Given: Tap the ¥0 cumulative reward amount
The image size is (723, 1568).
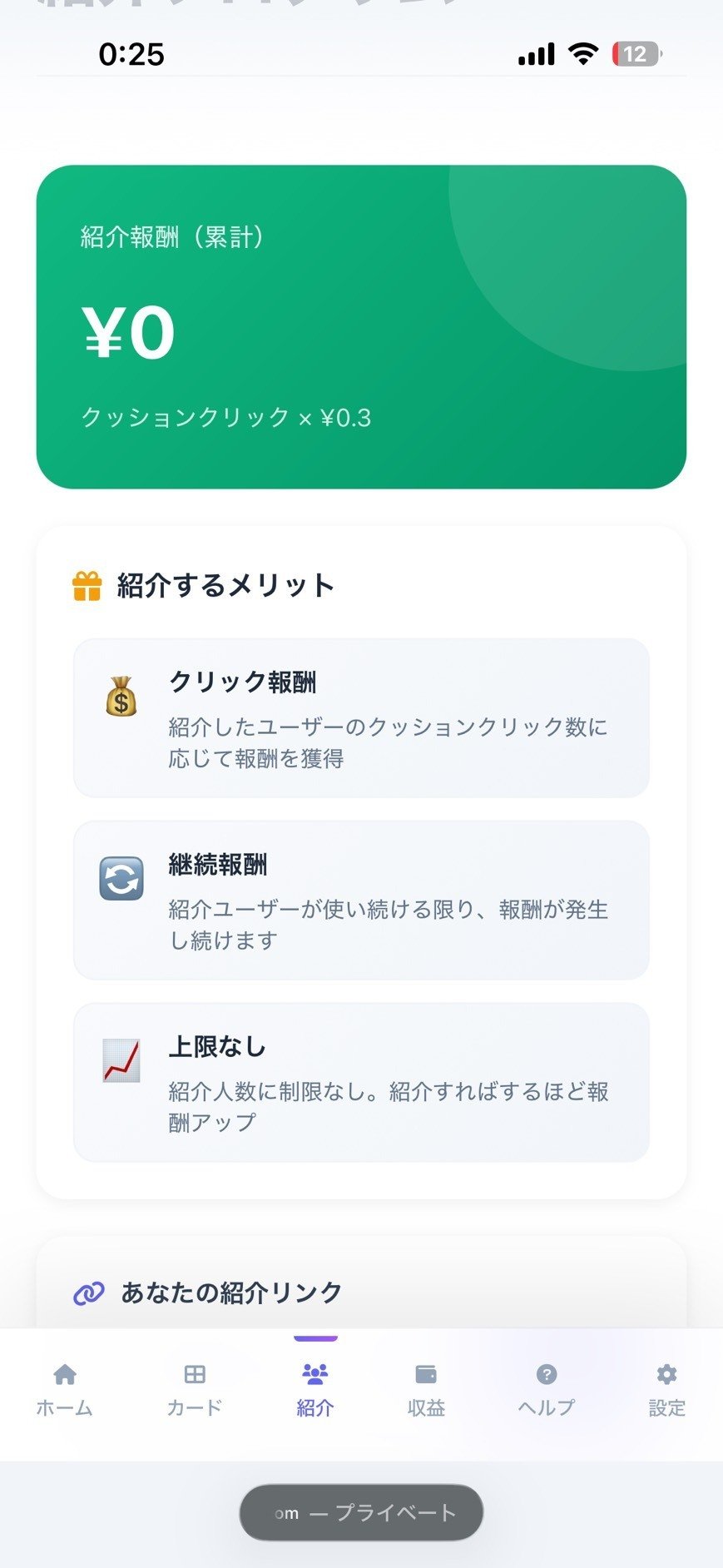Looking at the screenshot, I should [x=126, y=332].
